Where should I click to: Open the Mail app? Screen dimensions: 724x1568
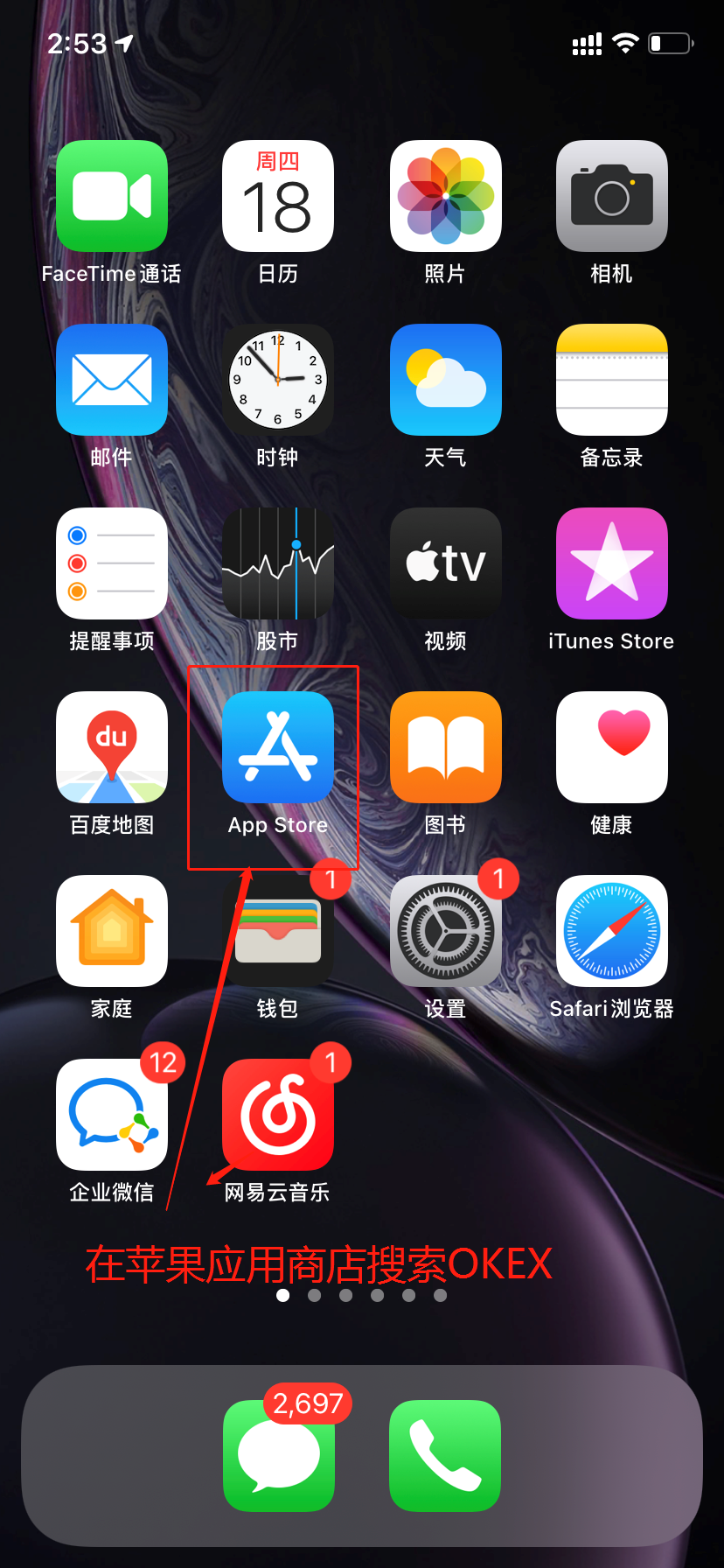pos(112,380)
